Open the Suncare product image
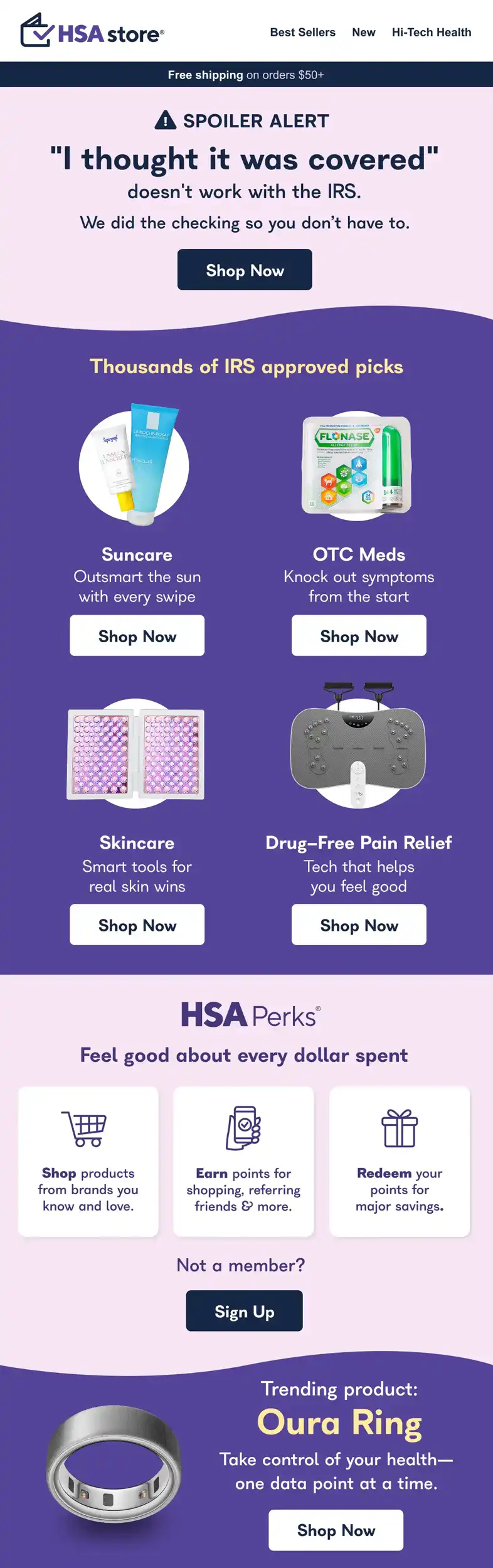The height and width of the screenshot is (1568, 493). pos(134,465)
